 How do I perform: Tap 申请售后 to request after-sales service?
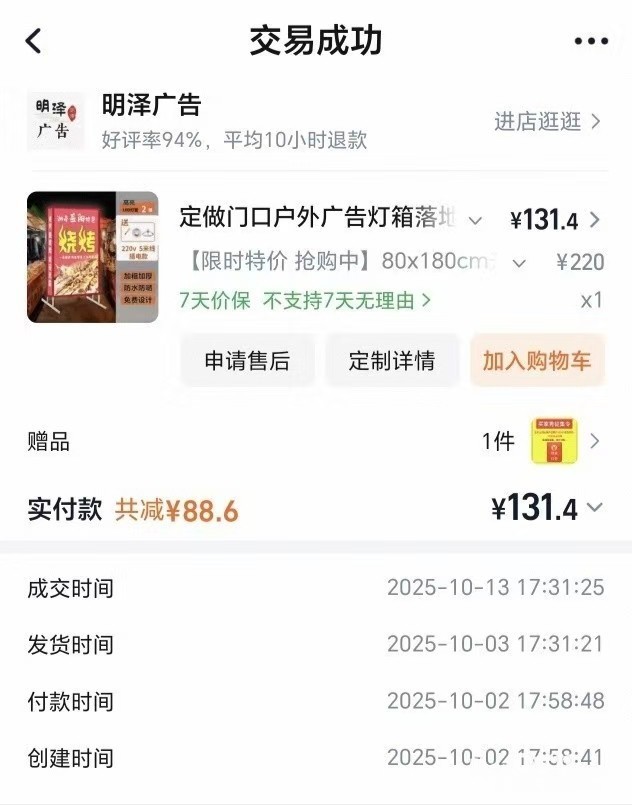247,361
